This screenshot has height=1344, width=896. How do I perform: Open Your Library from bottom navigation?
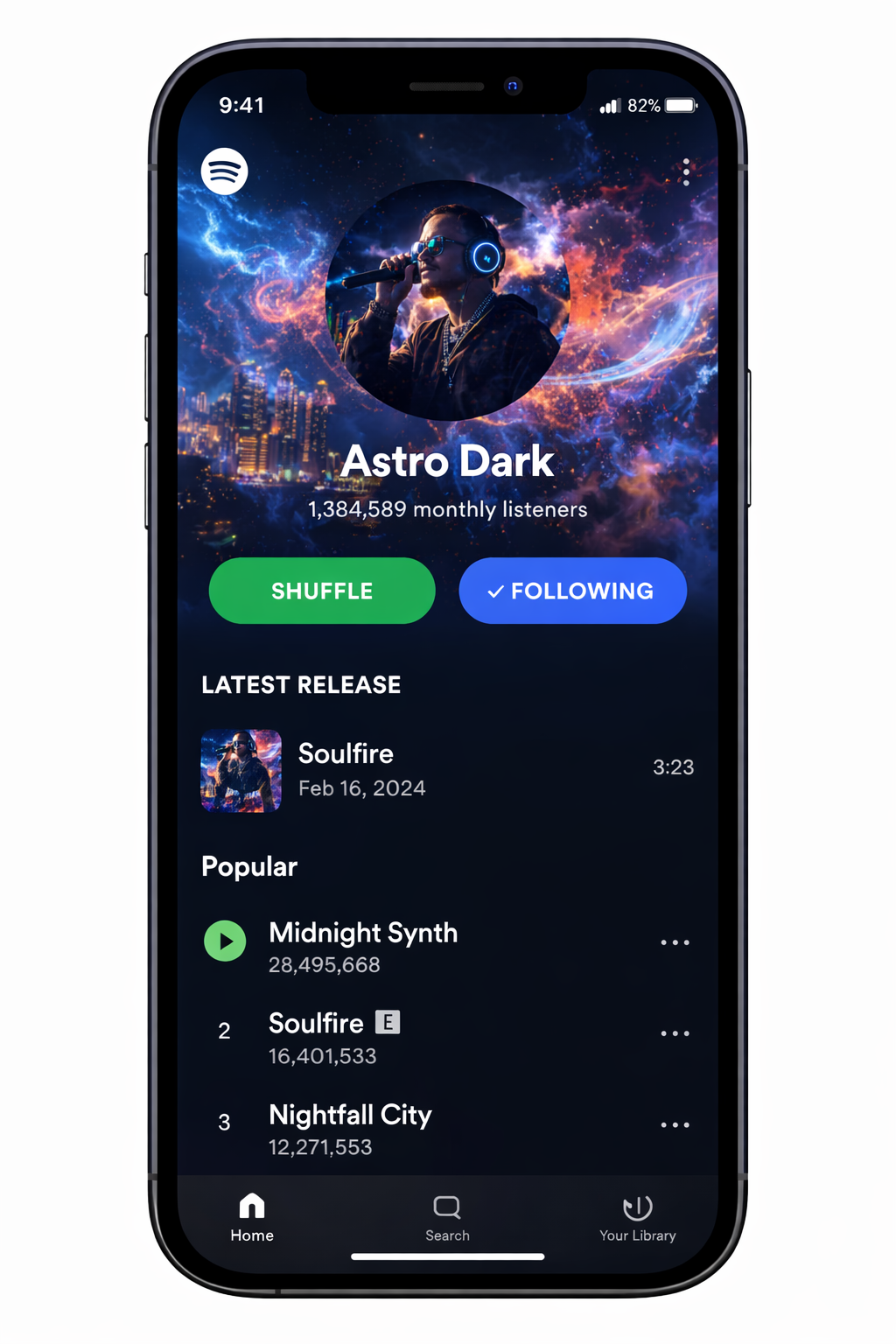(637, 1216)
